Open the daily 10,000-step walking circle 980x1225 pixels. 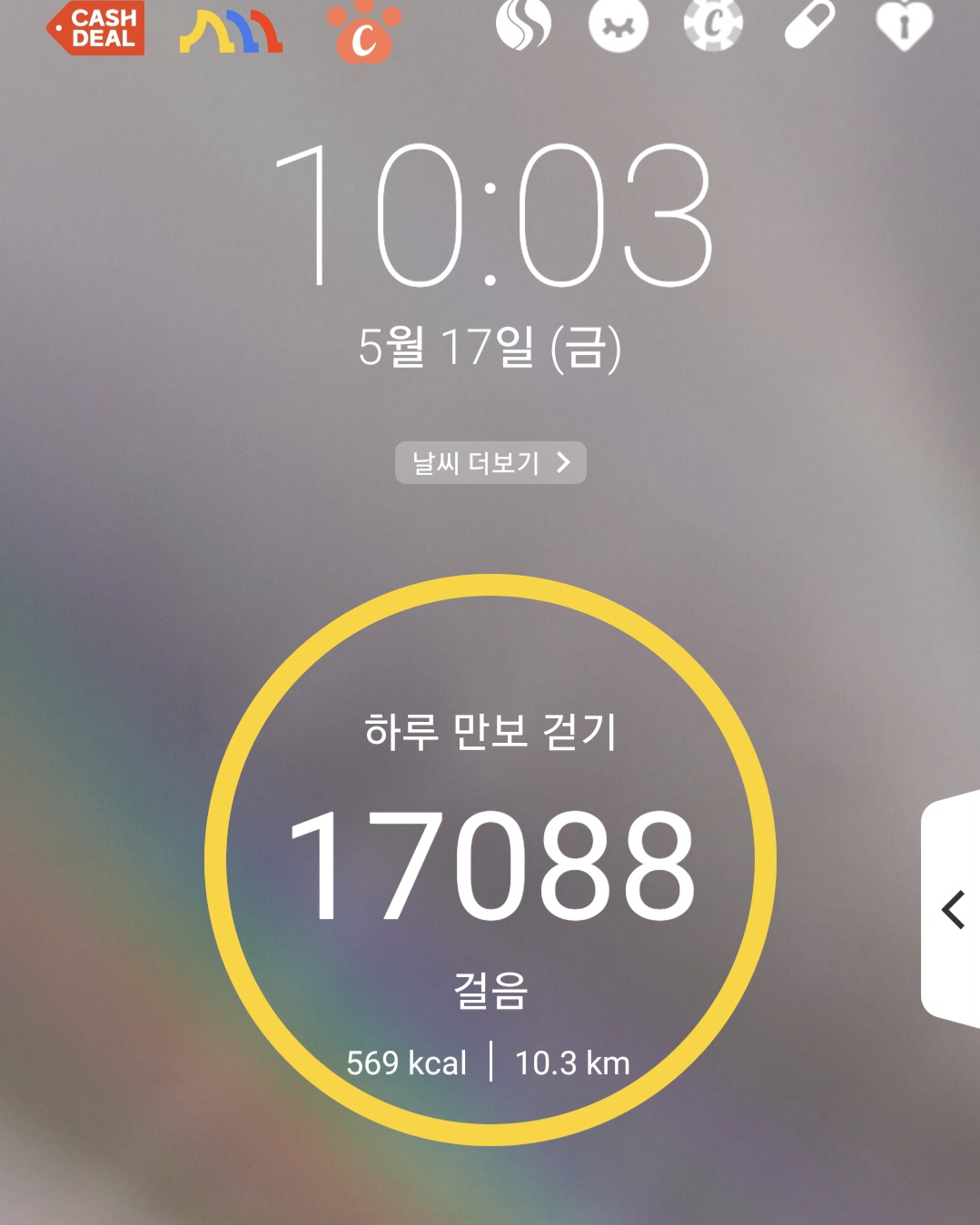(490, 860)
